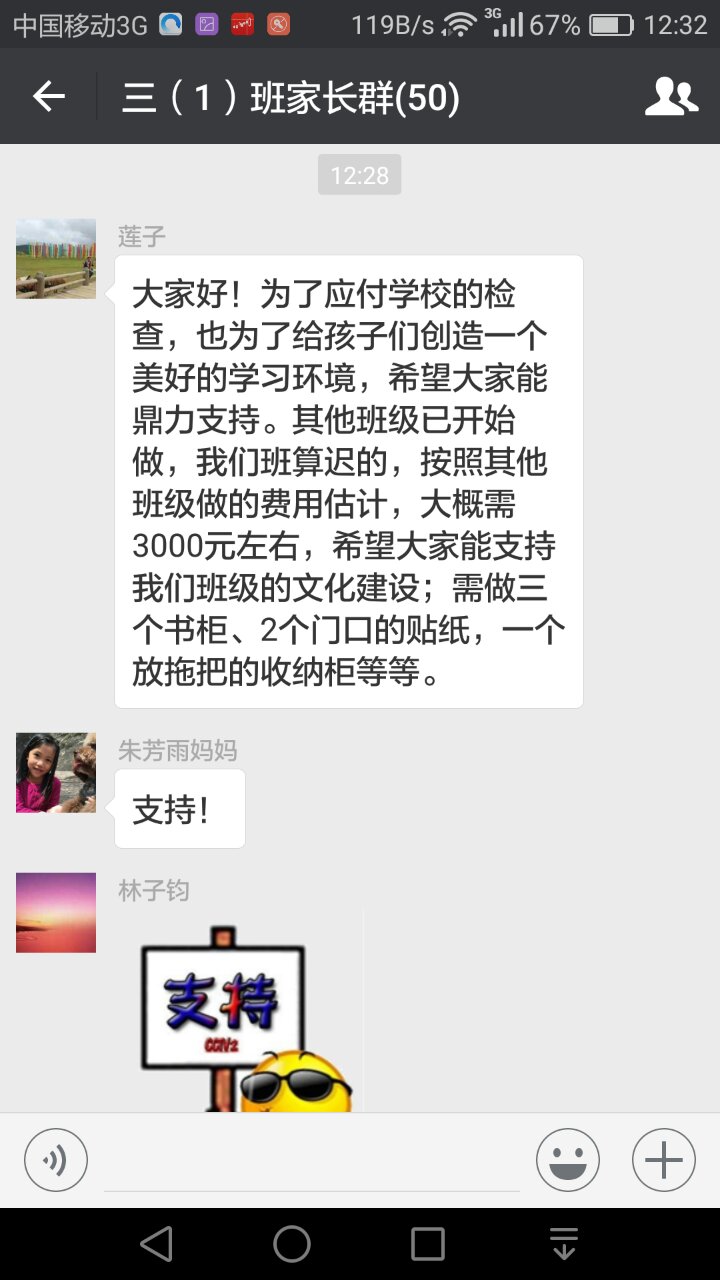Tap the message text input field
The width and height of the screenshot is (720, 1280).
[312, 1162]
